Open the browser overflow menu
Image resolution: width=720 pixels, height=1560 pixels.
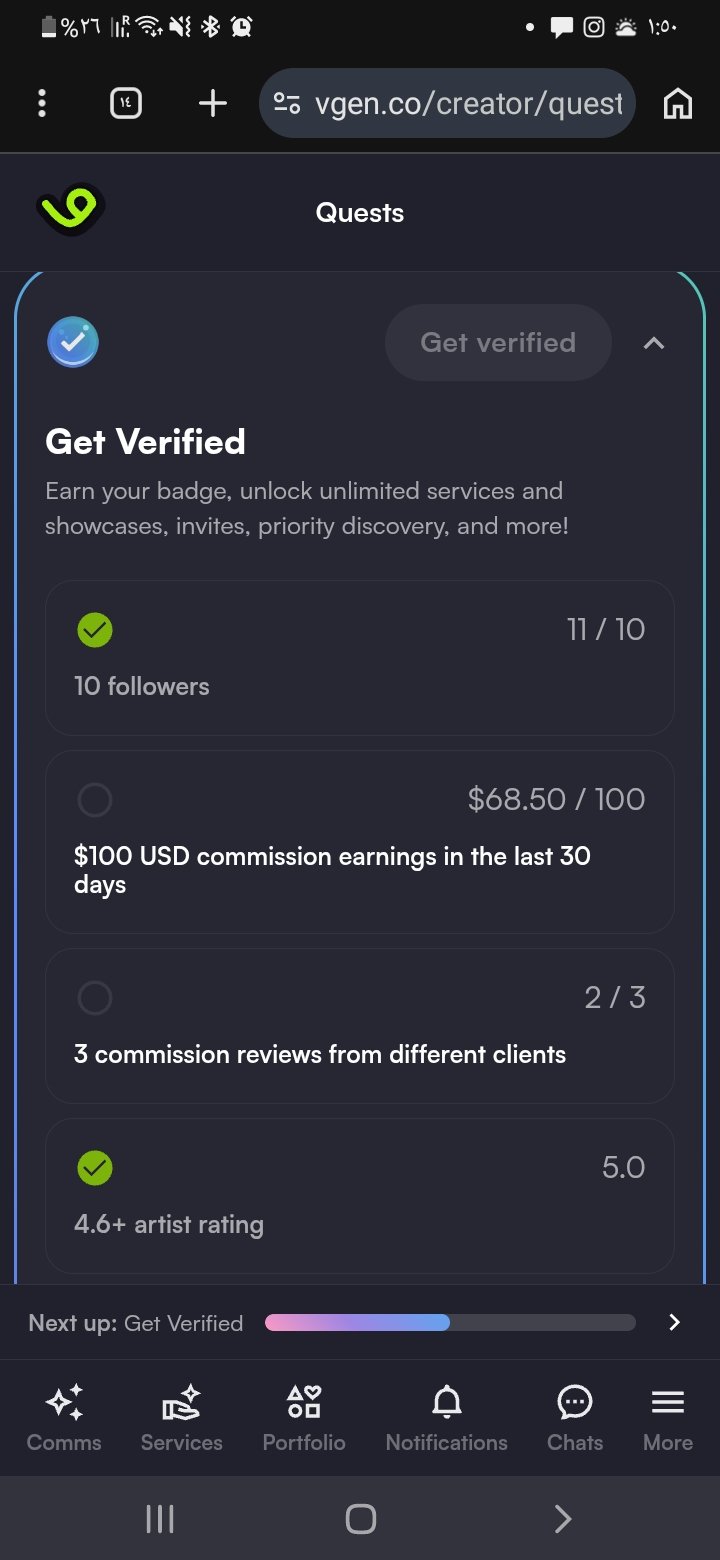pyautogui.click(x=42, y=103)
